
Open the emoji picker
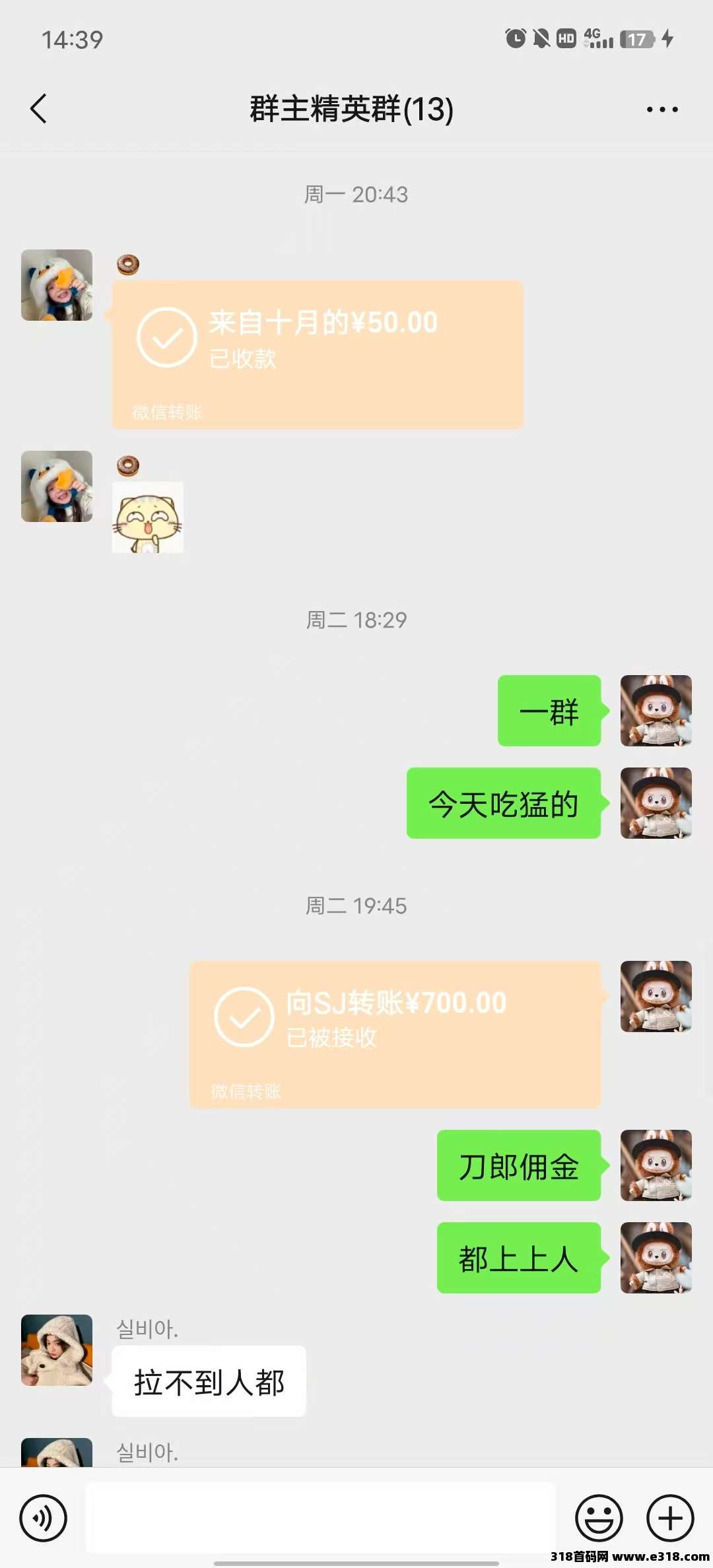point(599,1517)
